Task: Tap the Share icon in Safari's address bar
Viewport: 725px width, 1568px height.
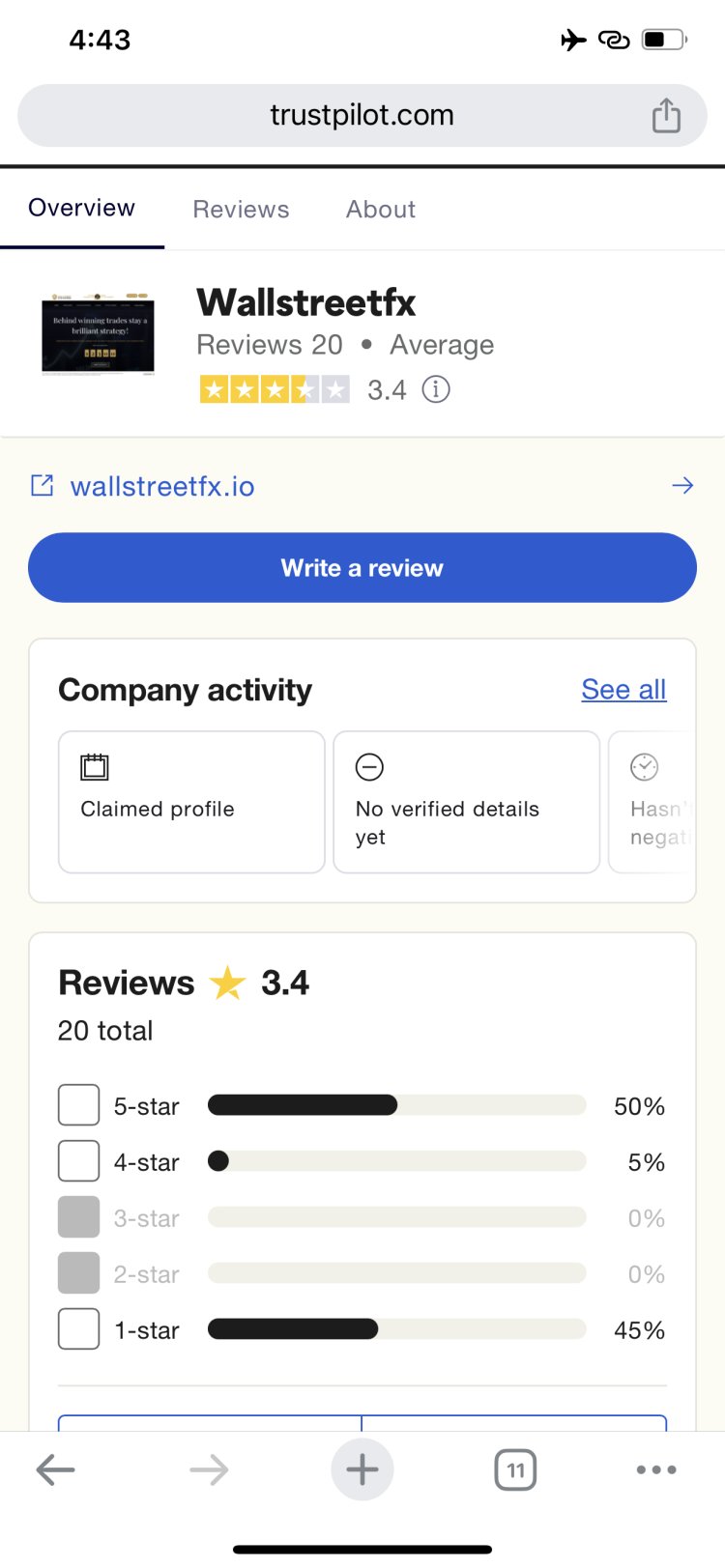Action: [x=666, y=114]
